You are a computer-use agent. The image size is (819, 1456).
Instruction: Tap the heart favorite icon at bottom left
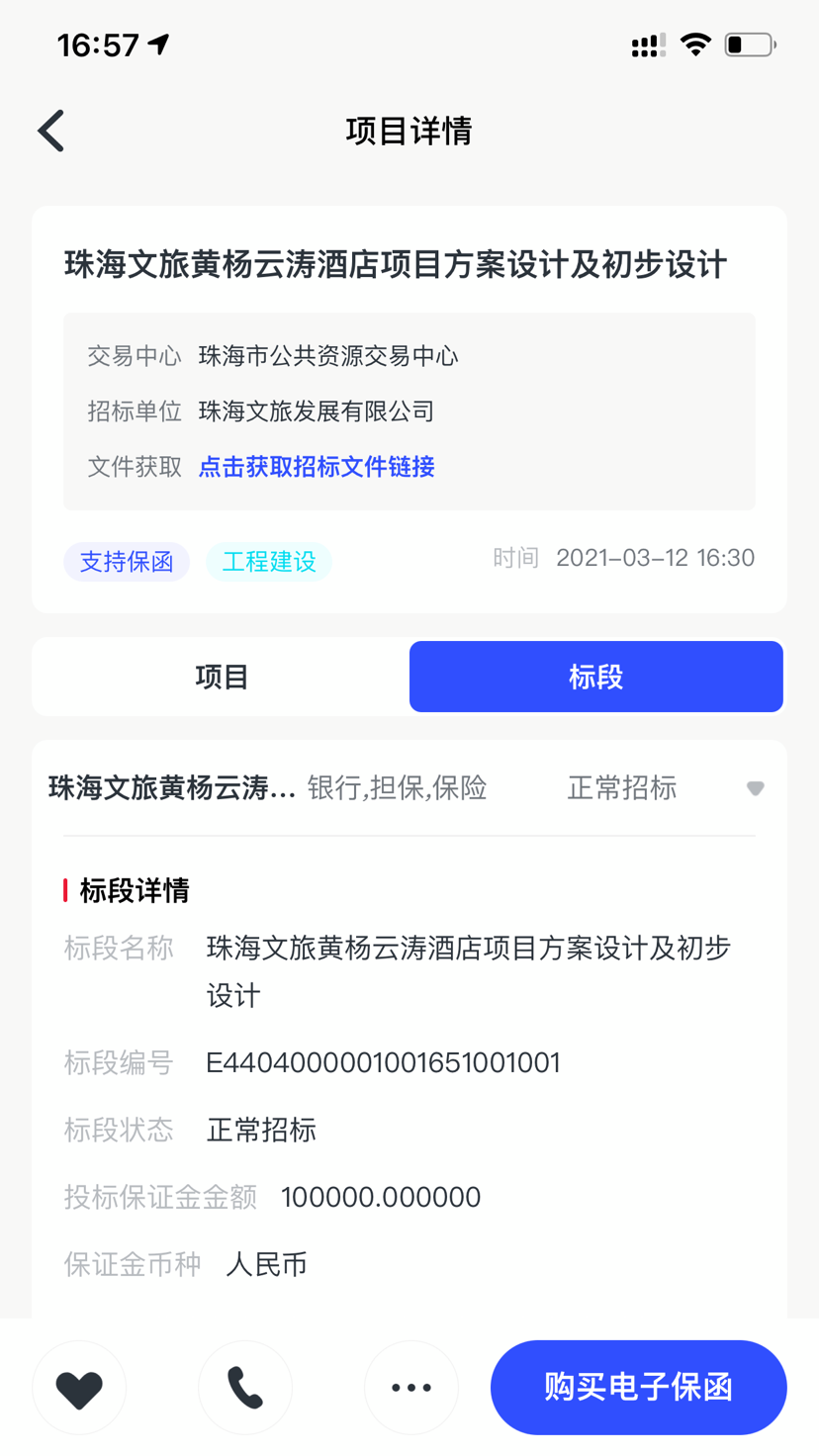click(79, 1387)
